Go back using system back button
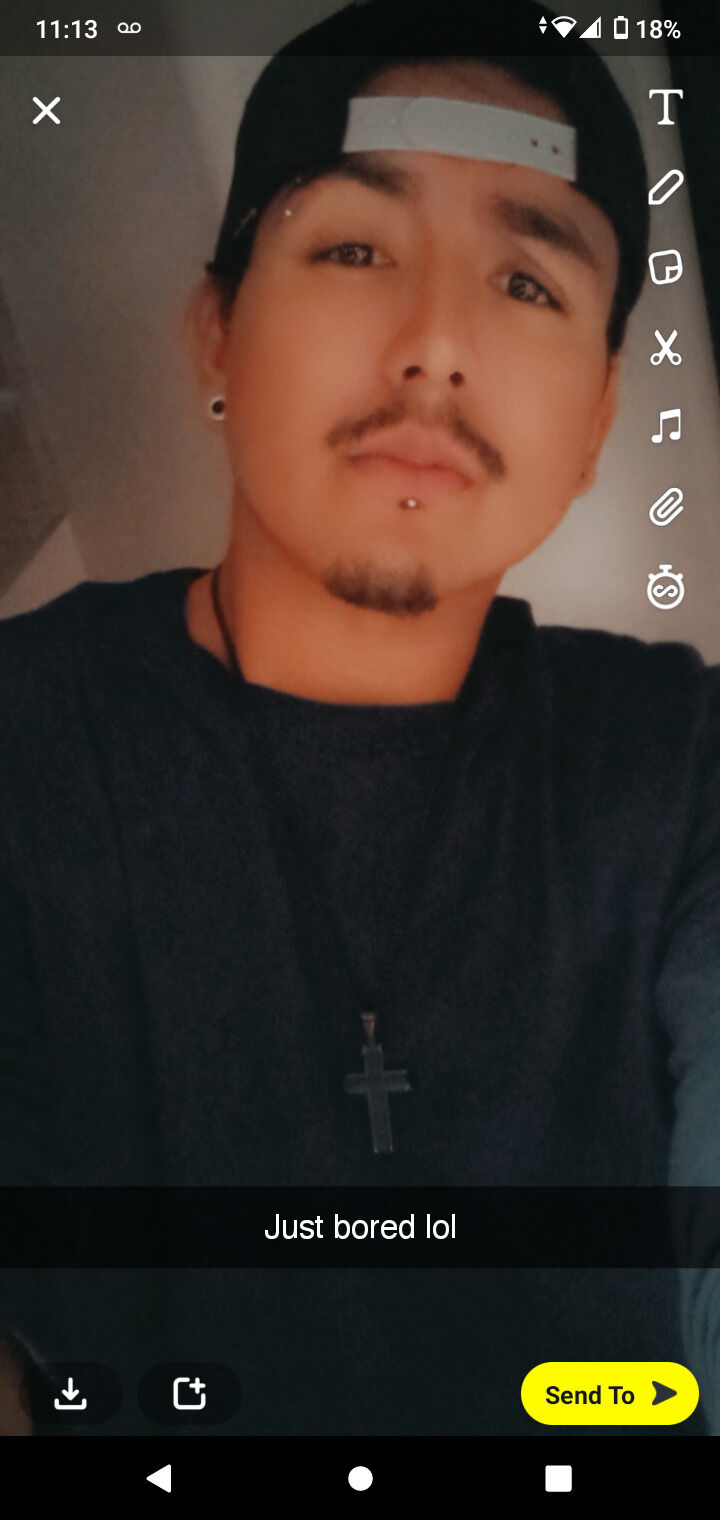720x1520 pixels. pyautogui.click(x=159, y=1478)
